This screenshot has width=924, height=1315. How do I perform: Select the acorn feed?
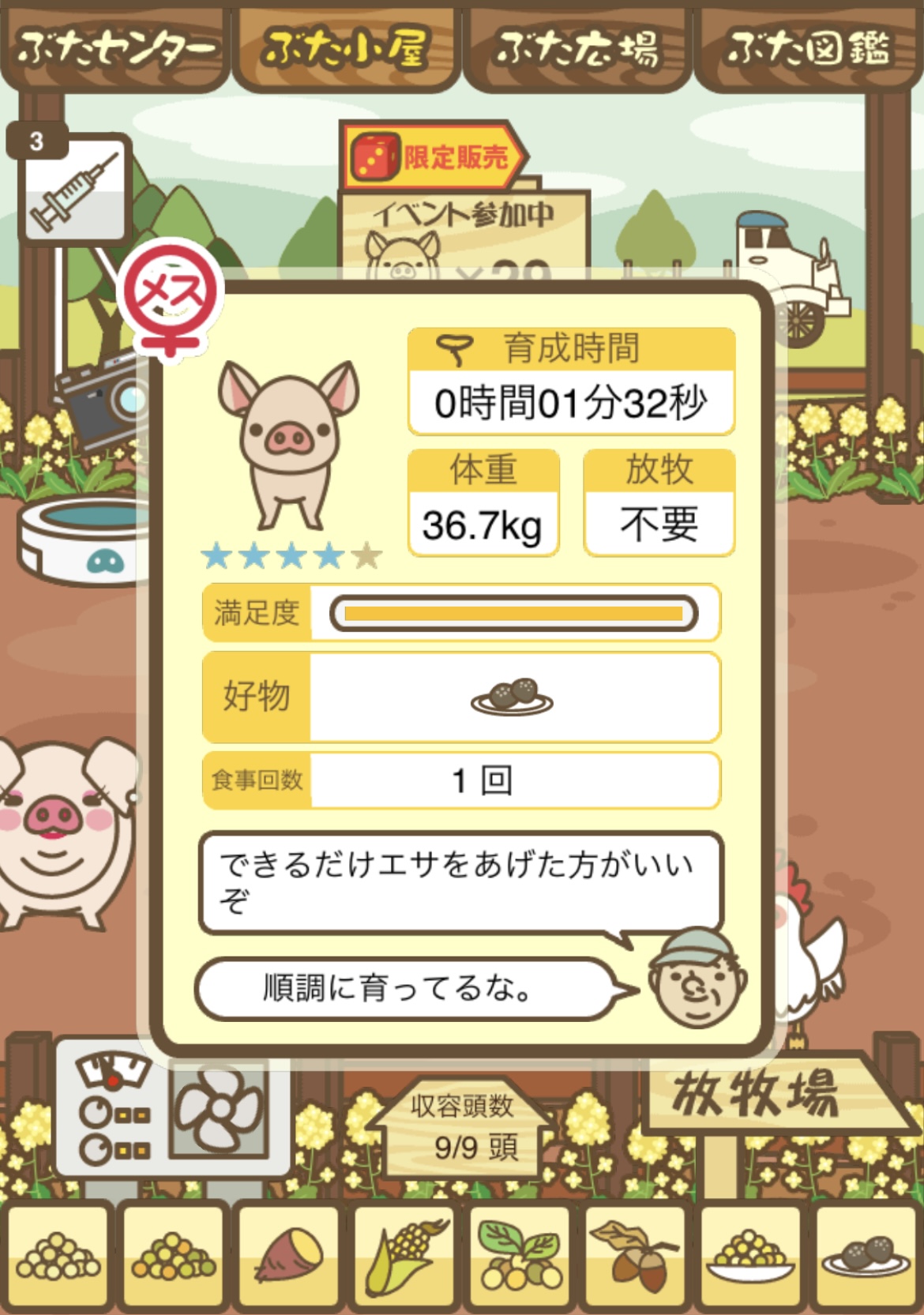(x=634, y=1256)
